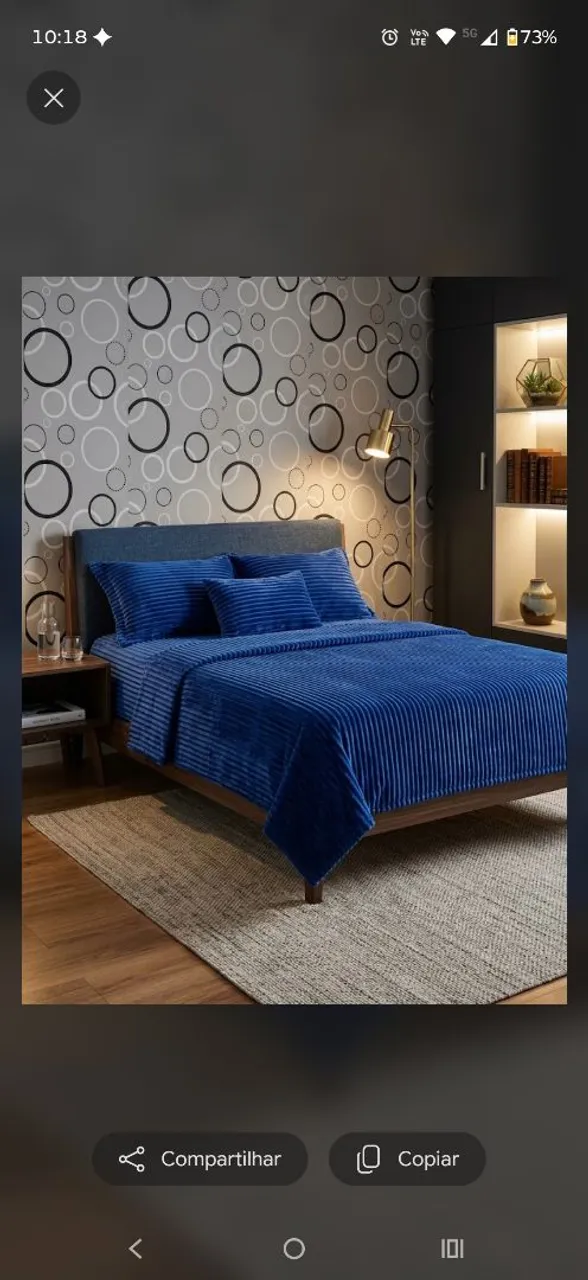Open the recent apps view
This screenshot has height=1280, width=588.
452,1248
